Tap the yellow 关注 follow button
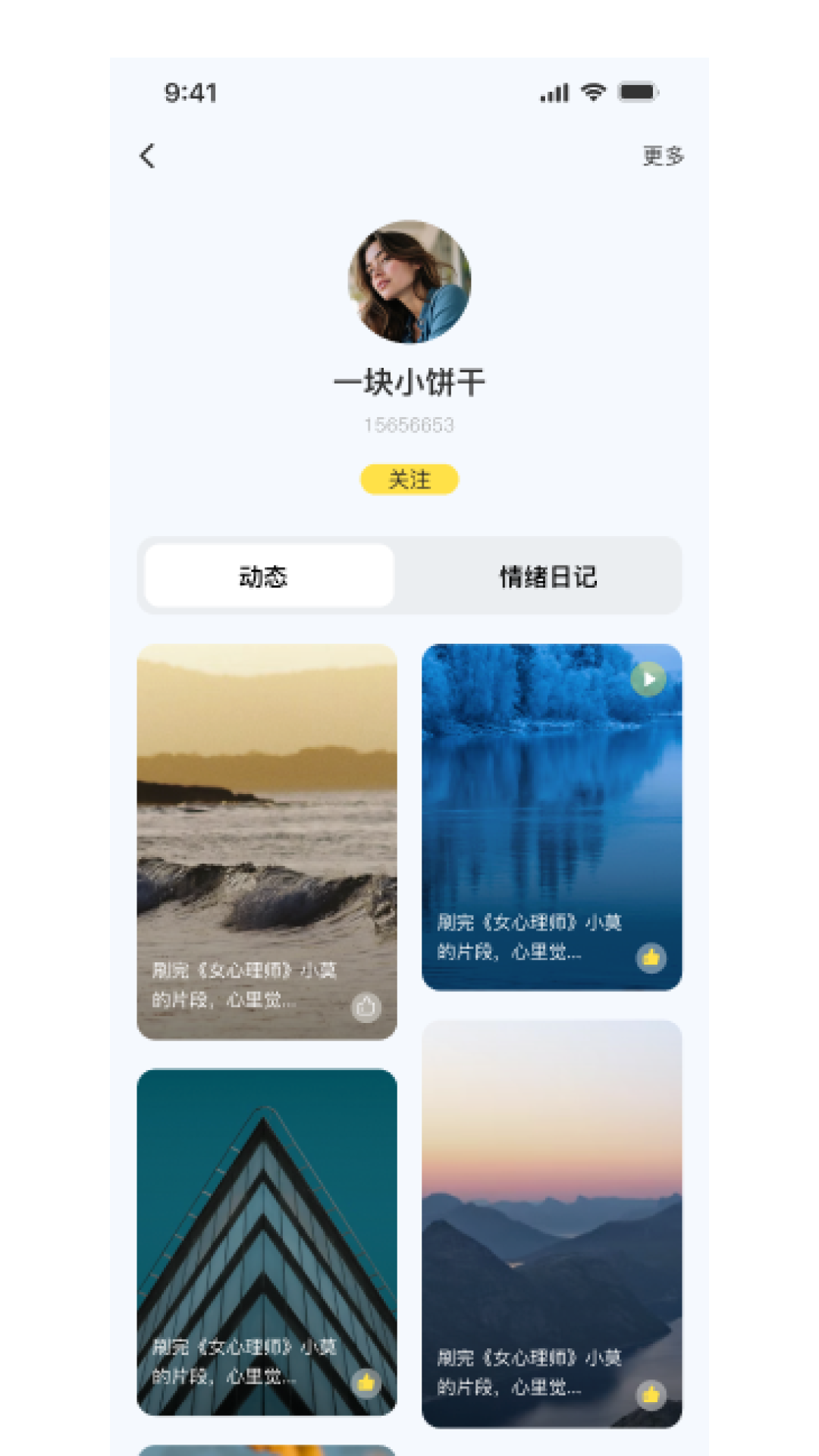 click(x=409, y=480)
